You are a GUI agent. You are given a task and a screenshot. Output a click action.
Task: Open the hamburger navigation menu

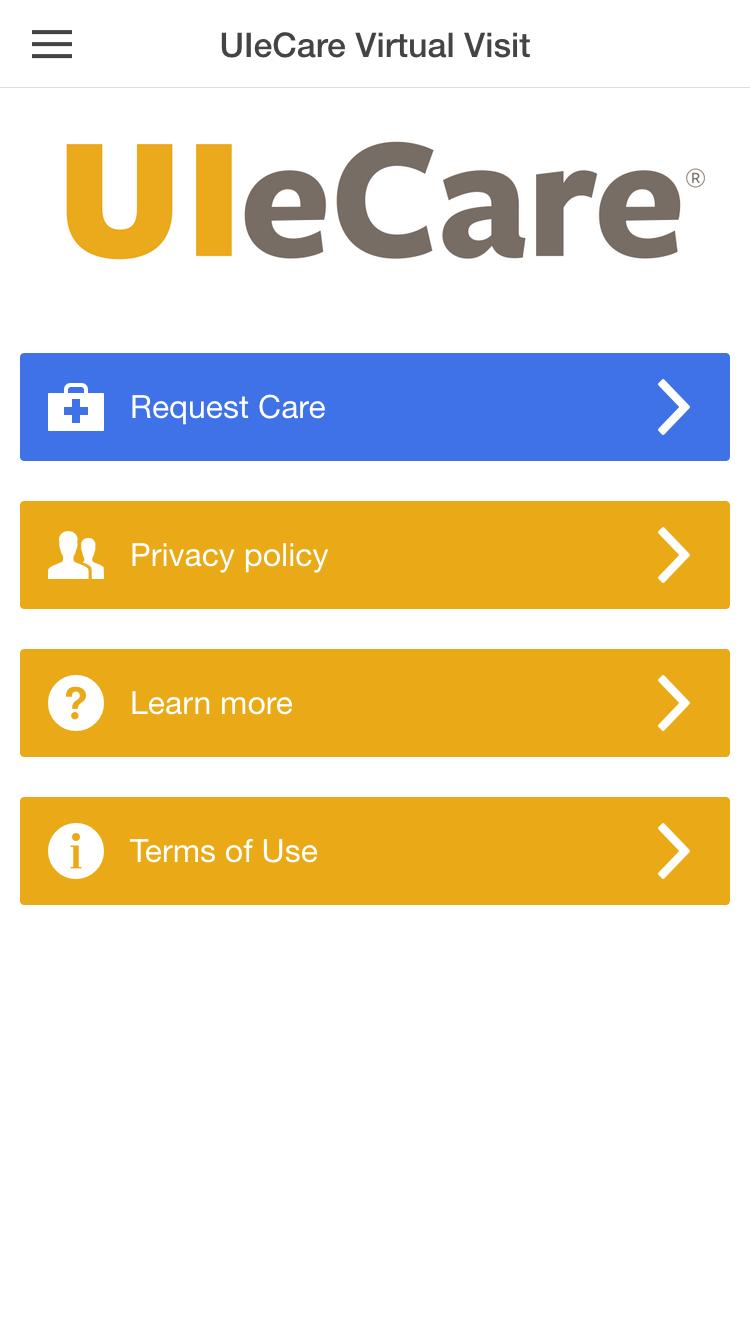click(52, 44)
